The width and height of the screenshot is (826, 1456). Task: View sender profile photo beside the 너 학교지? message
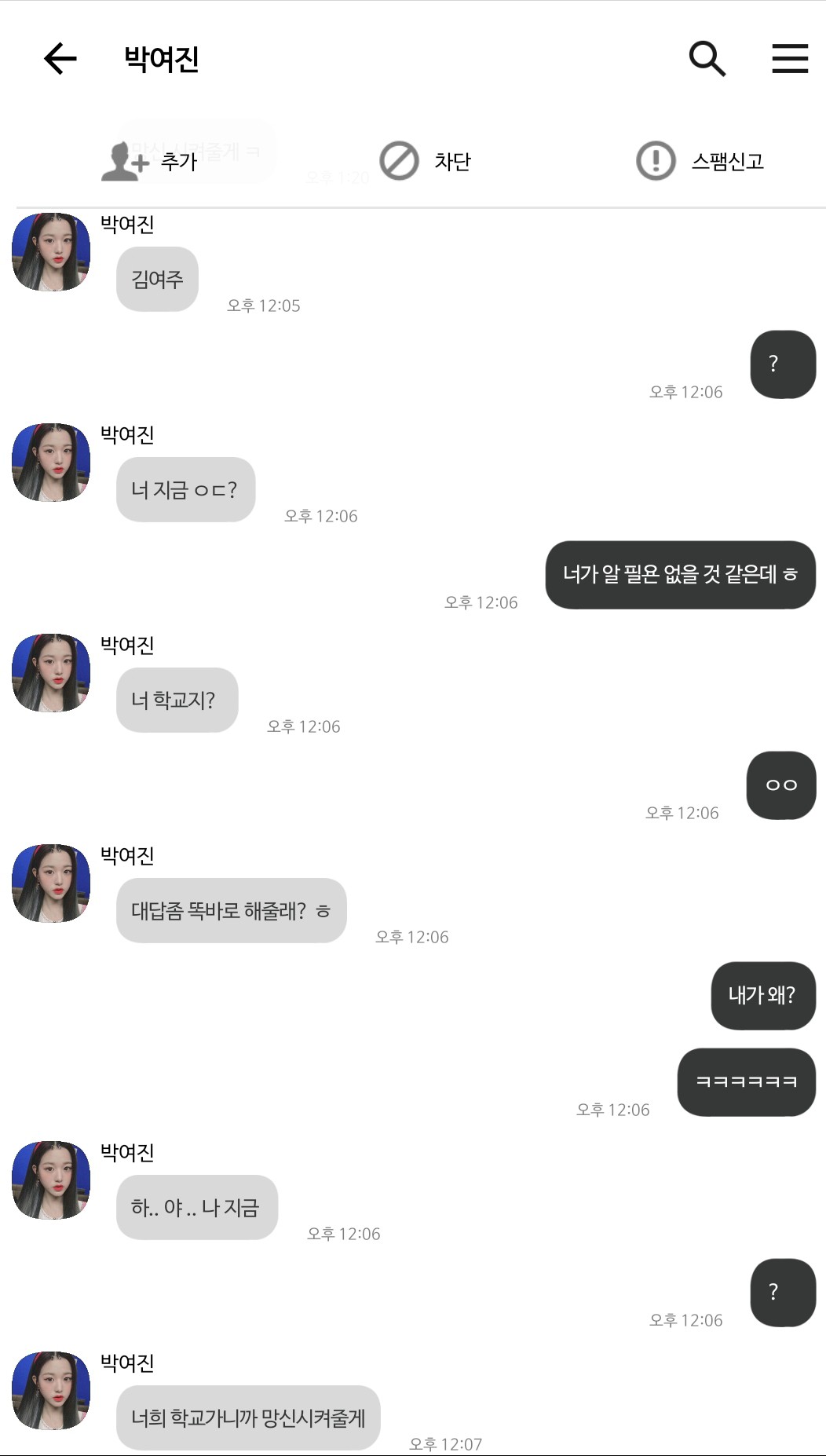click(x=51, y=673)
